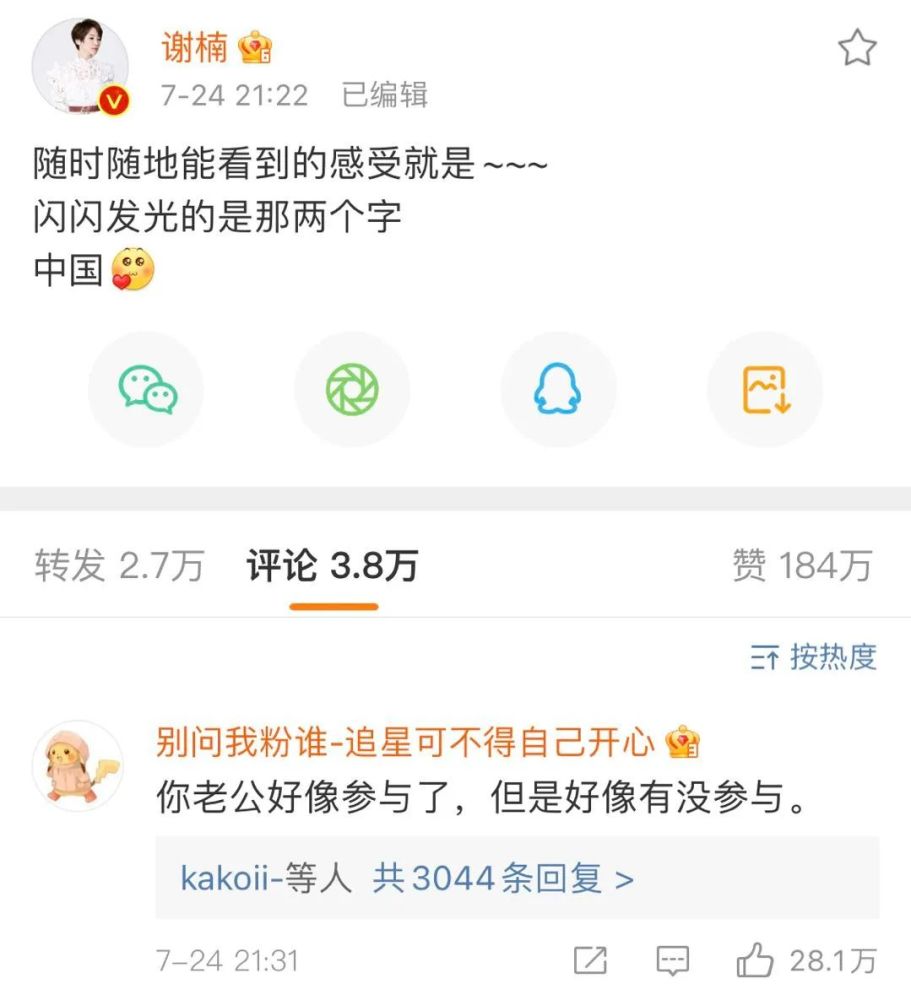Expand 共3044条回复 replies
Viewport: 911px width, 1000px height.
pos(503,879)
